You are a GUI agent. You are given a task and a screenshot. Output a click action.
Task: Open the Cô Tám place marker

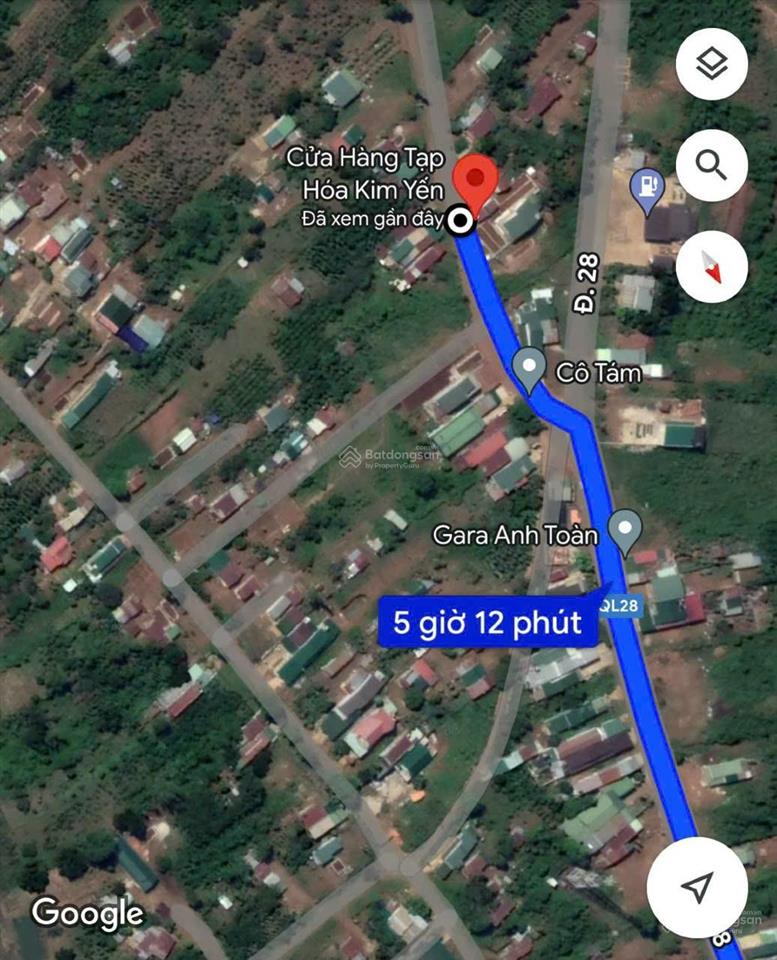(x=529, y=369)
